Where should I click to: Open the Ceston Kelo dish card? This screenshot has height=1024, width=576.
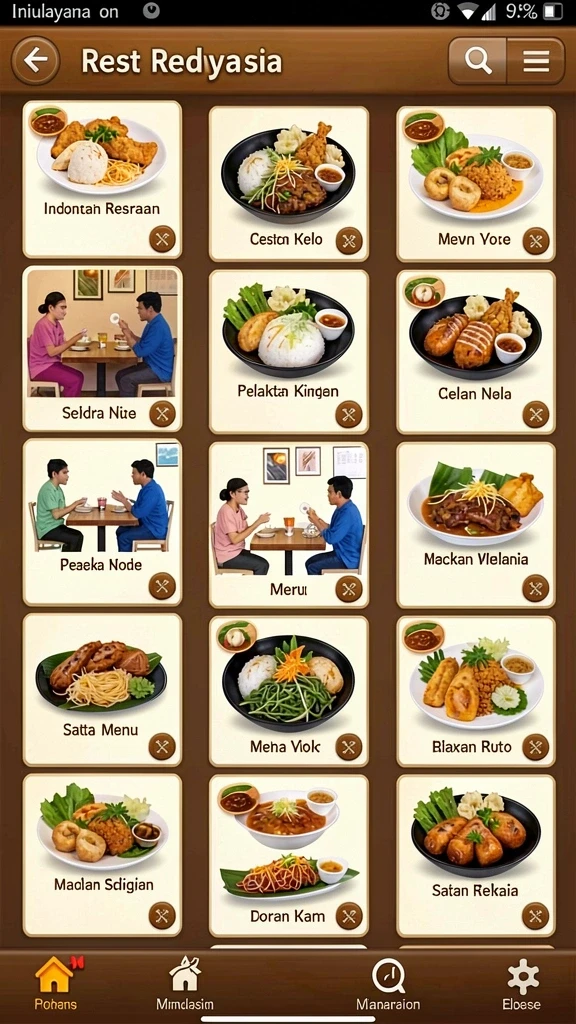point(289,183)
